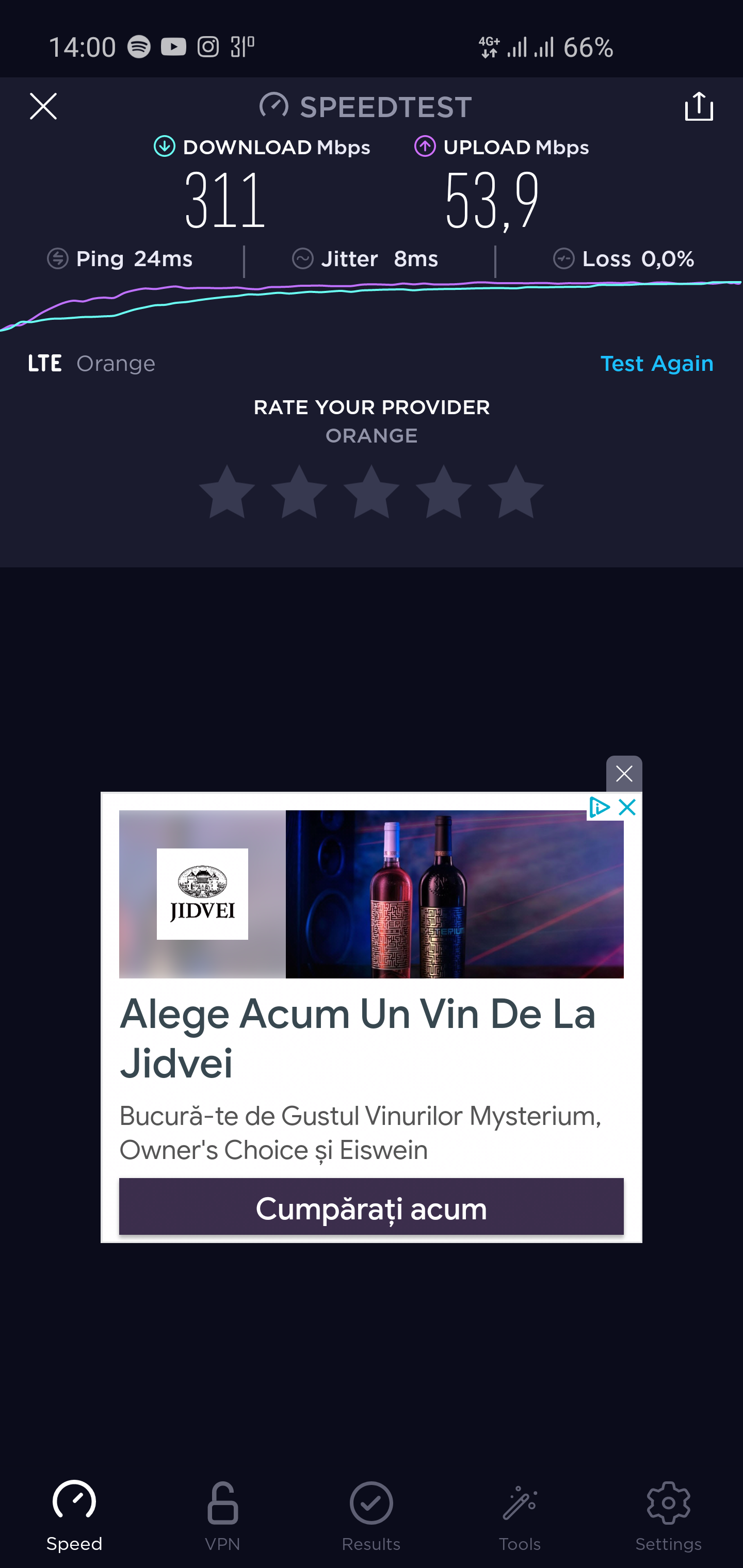Share the speed test result

click(x=699, y=107)
